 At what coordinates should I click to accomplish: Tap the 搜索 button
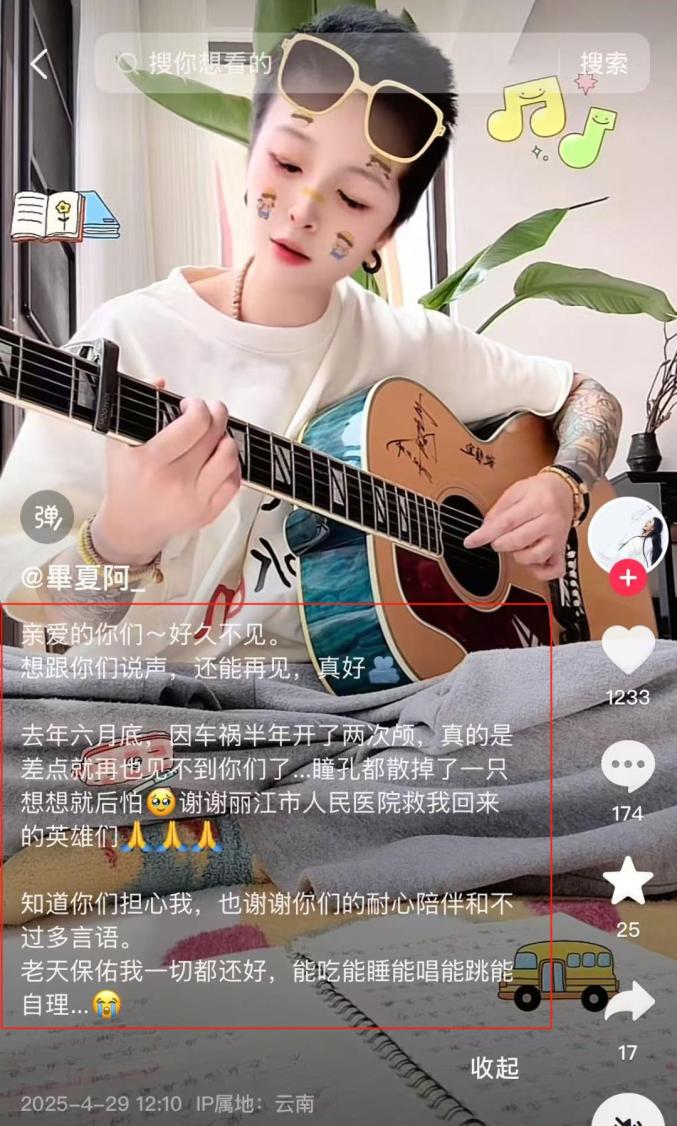pyautogui.click(x=604, y=64)
